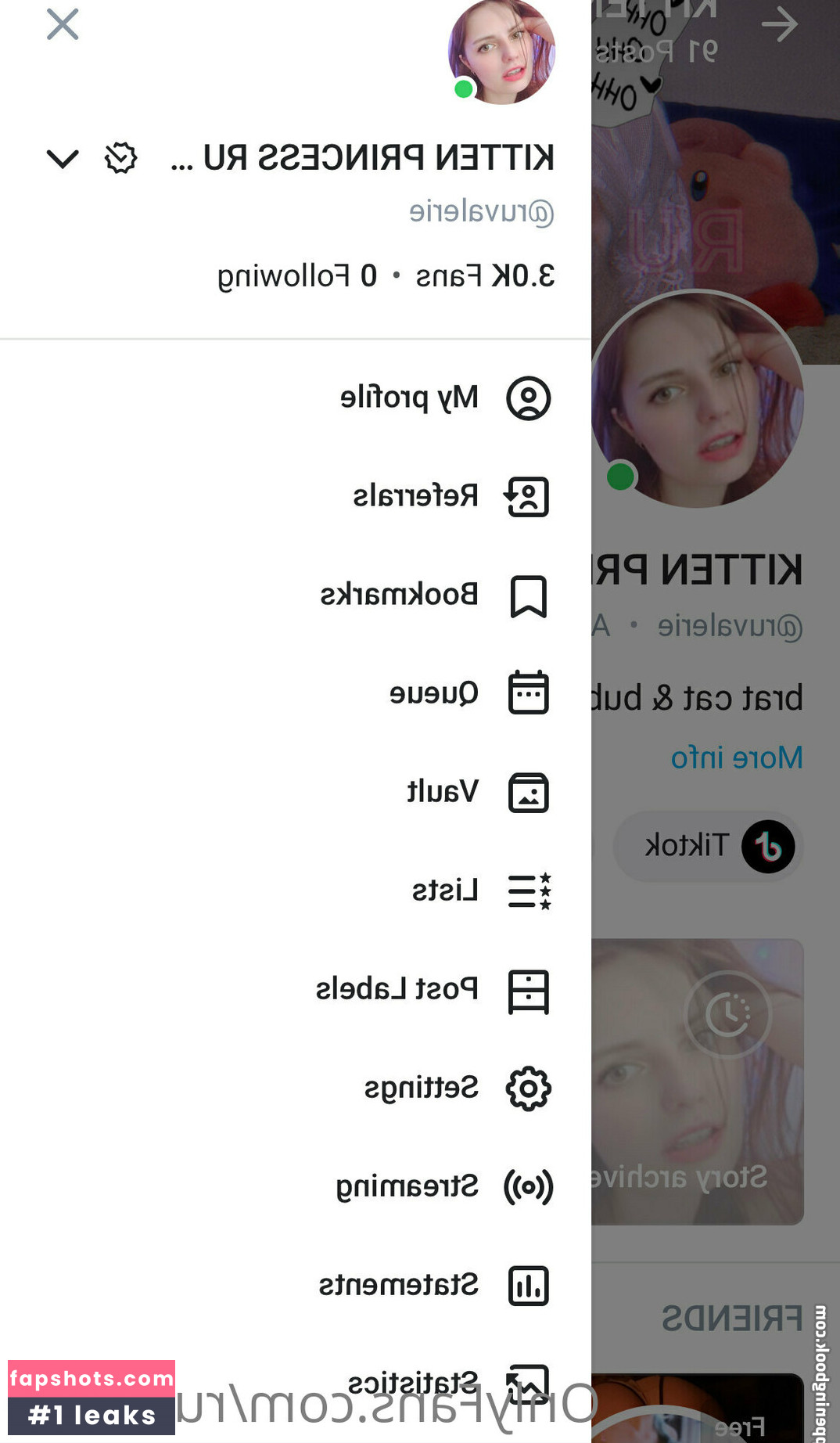Open Post Labels

296,990
